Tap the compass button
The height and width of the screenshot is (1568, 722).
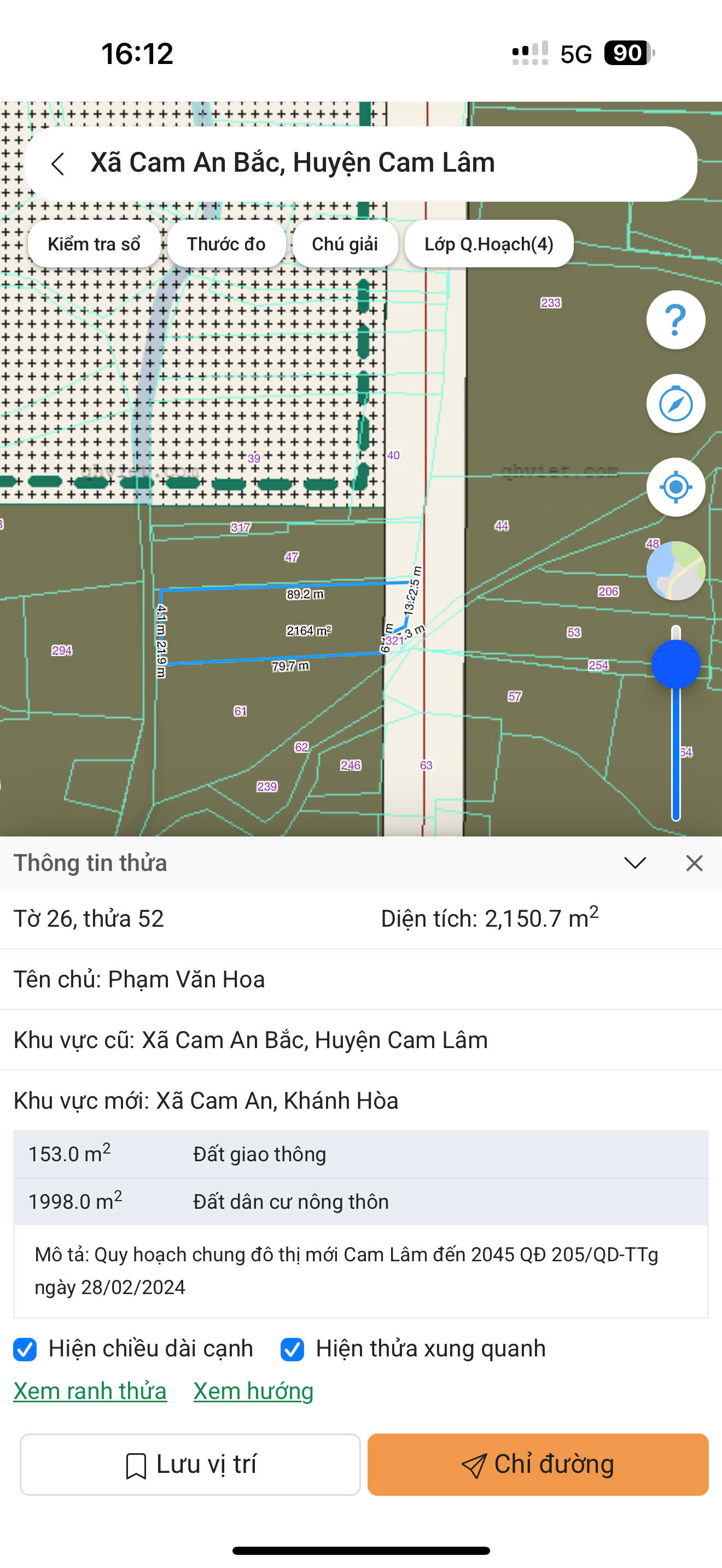tap(676, 403)
